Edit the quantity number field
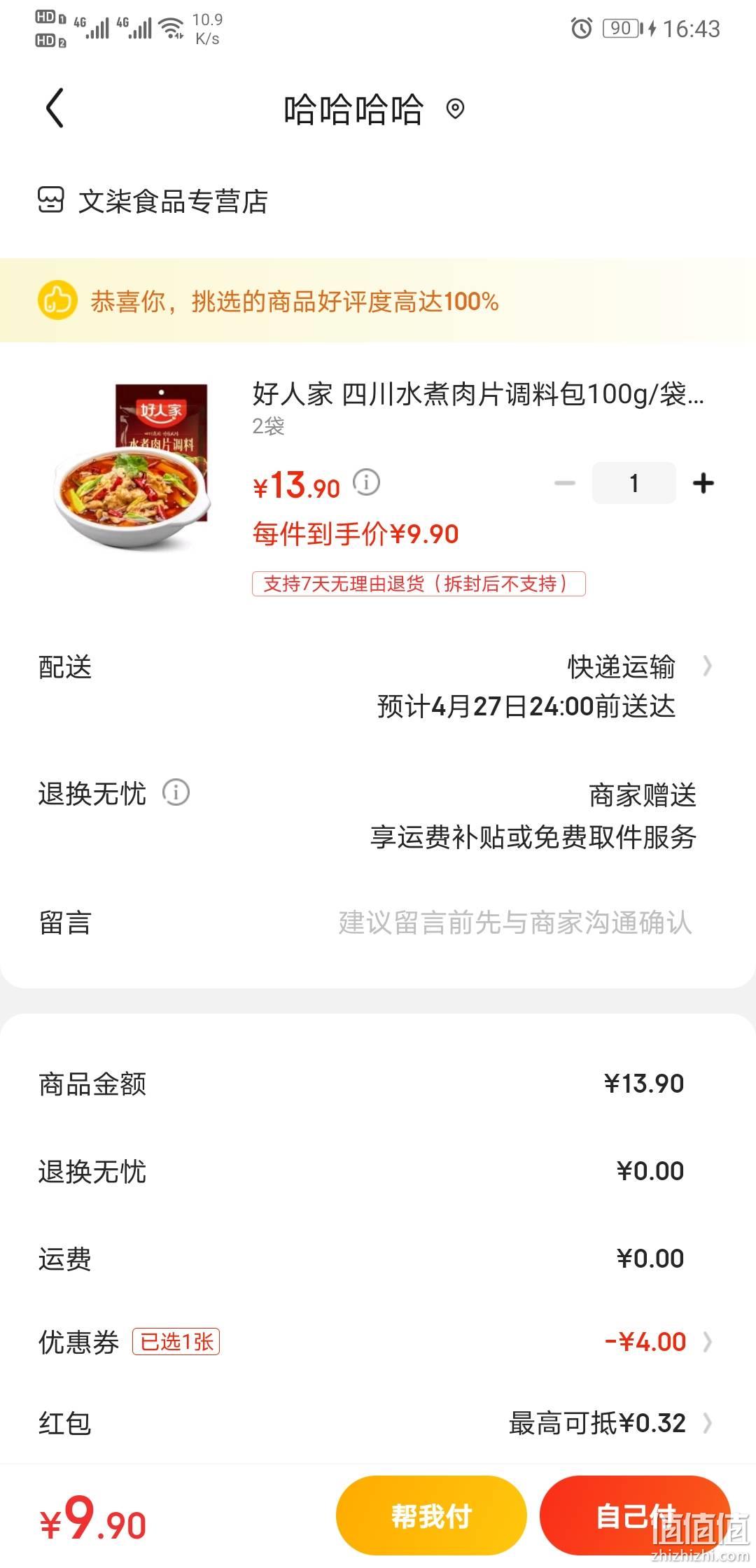The height and width of the screenshot is (1568, 756). (634, 483)
